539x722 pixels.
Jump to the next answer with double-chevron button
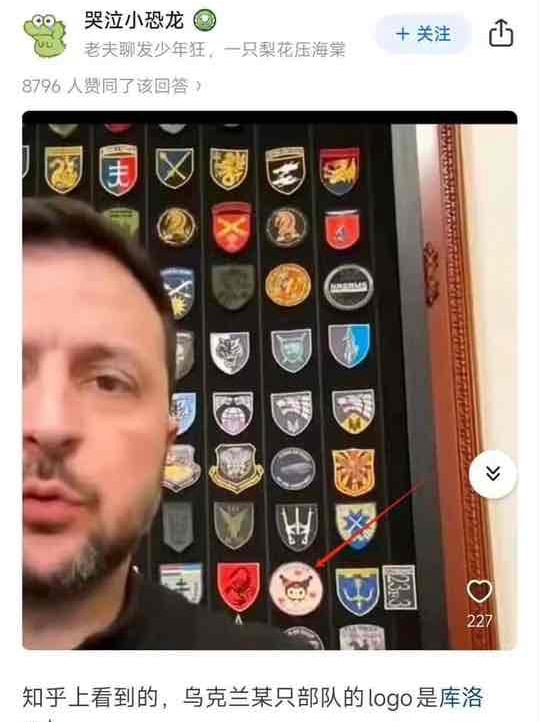[493, 474]
